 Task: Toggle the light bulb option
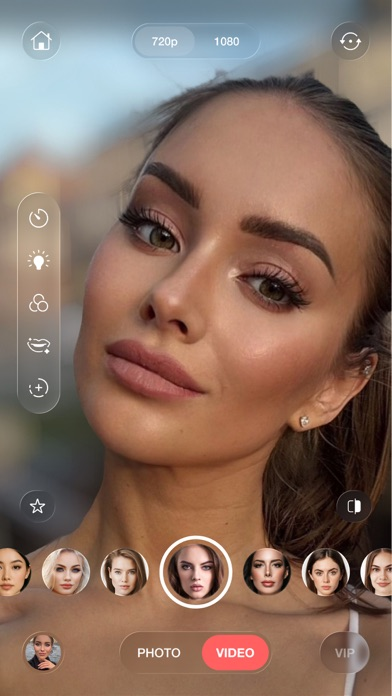click(39, 261)
